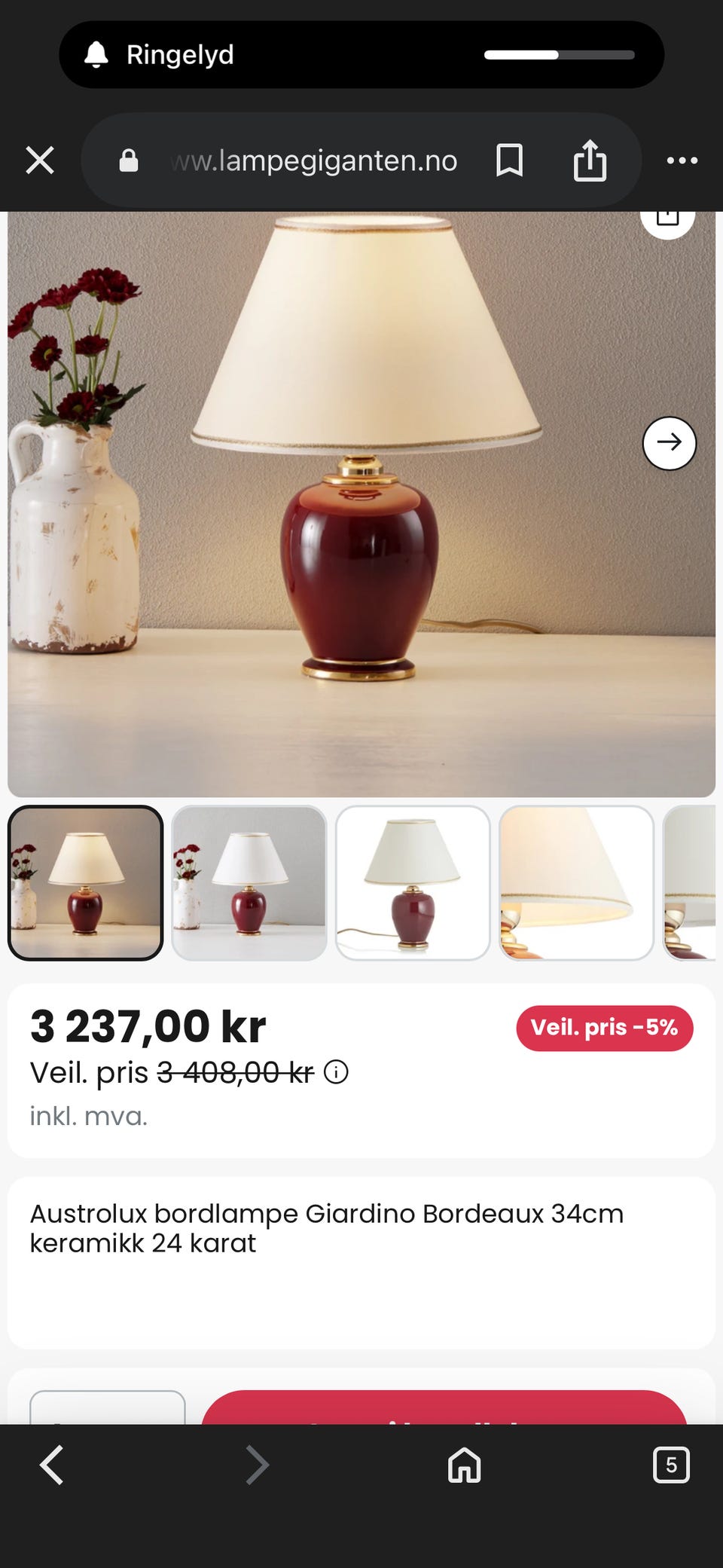Screen dimensions: 723x1568
Task: Tap the share icon beside the URL
Action: pos(590,160)
